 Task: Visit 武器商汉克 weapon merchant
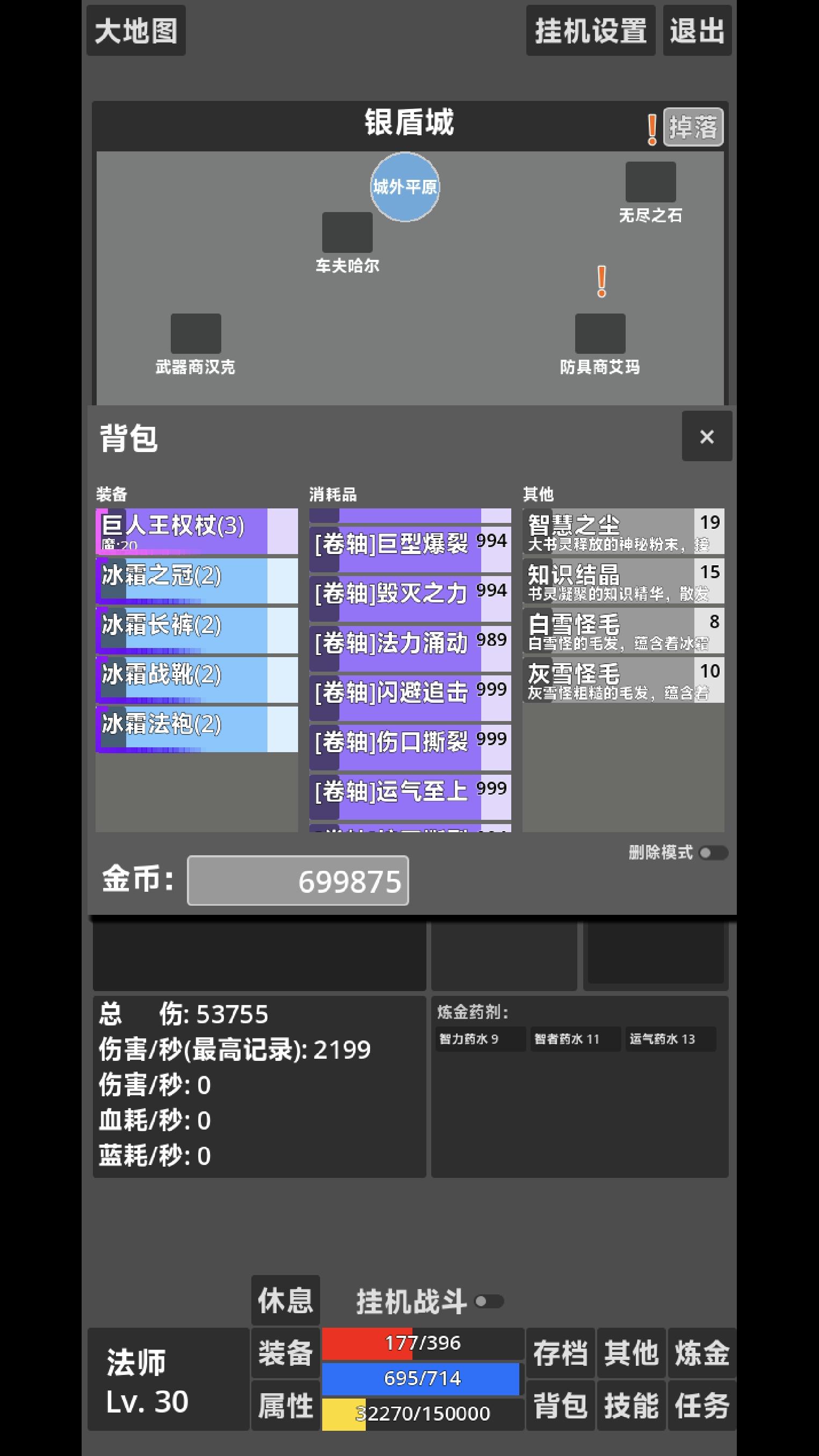pos(195,333)
